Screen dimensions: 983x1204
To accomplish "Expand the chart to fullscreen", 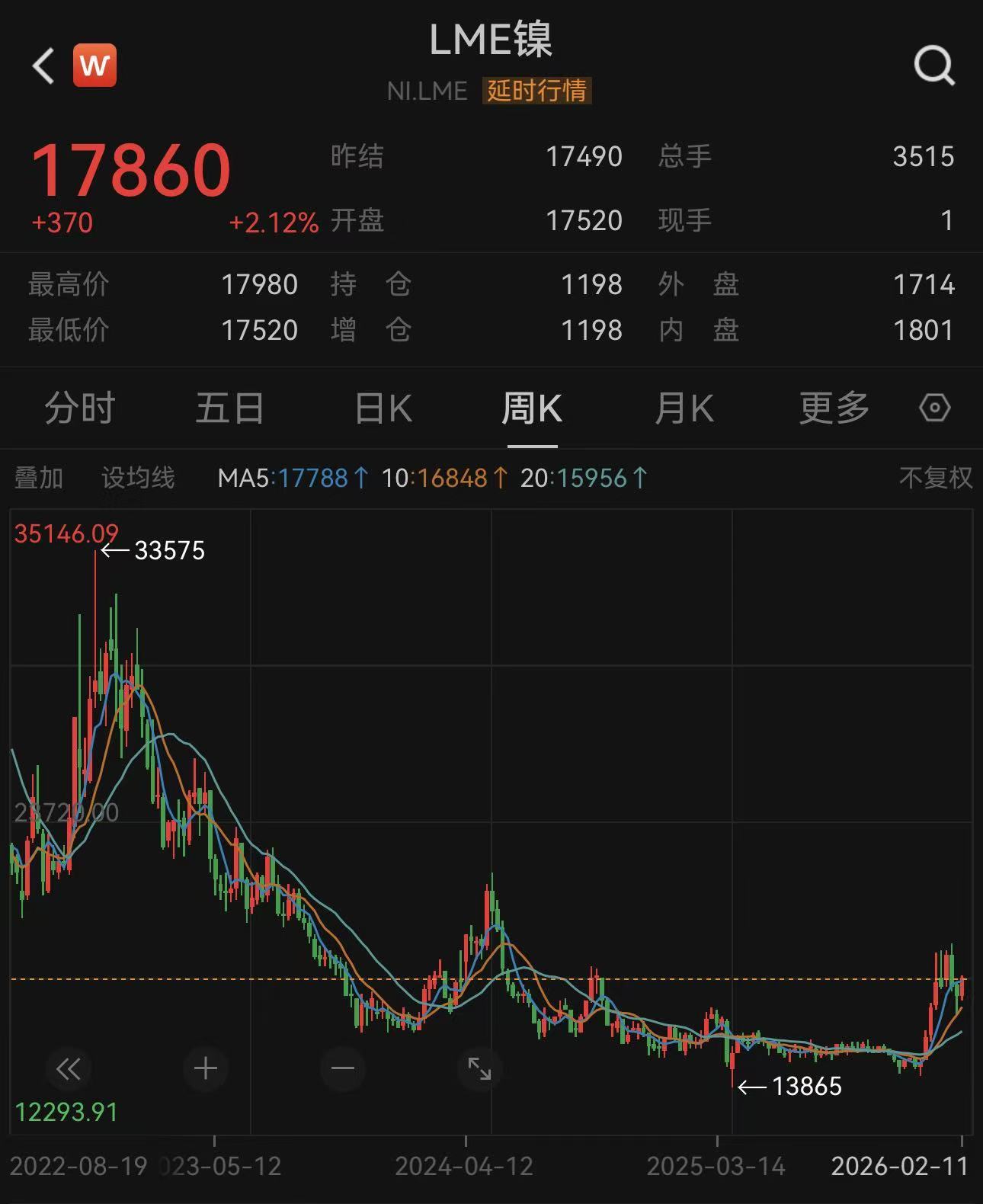I will coord(479,1069).
